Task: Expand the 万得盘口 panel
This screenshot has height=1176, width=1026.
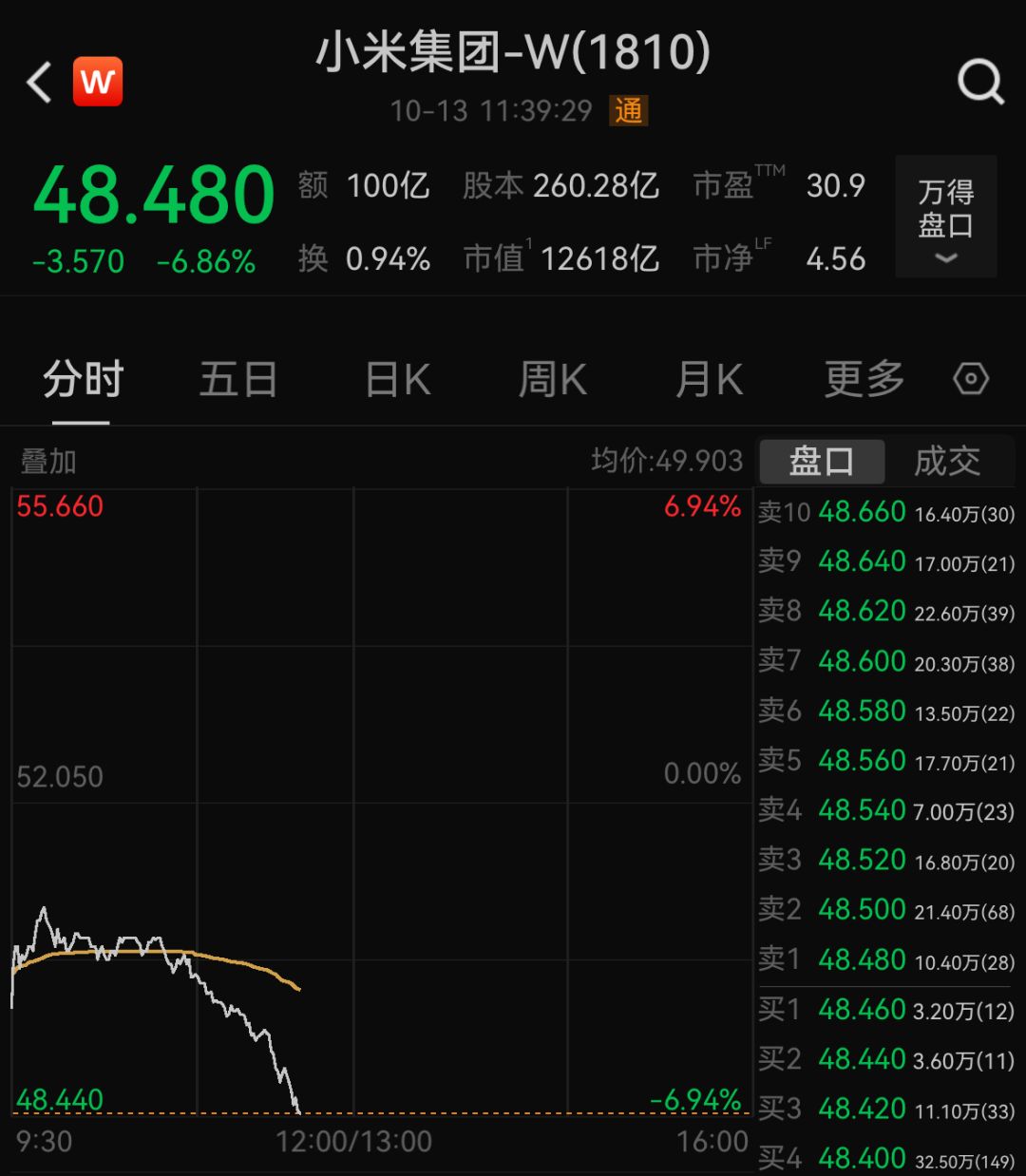Action: click(x=945, y=217)
